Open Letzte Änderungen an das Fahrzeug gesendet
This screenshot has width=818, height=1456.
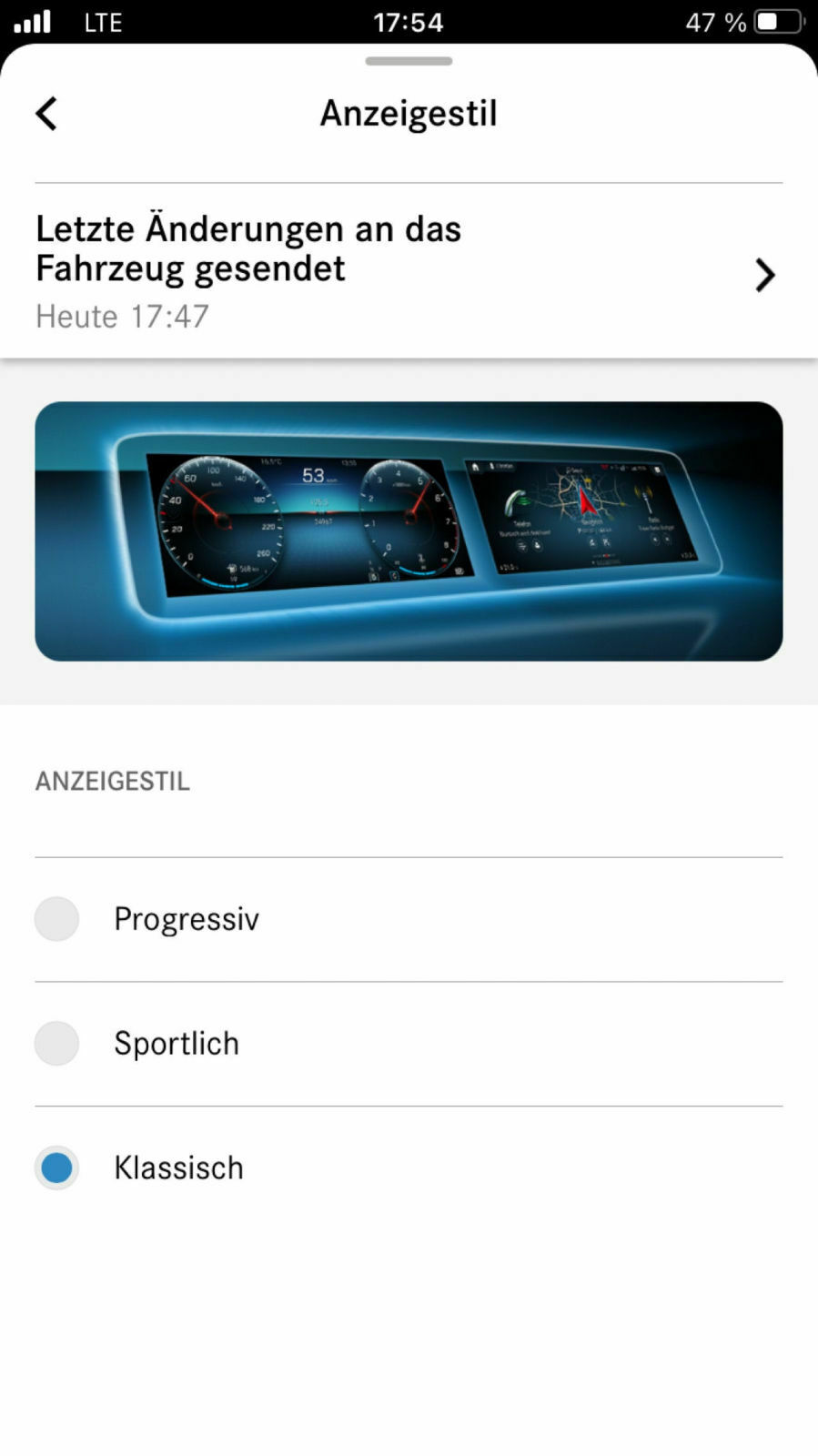click(248, 248)
